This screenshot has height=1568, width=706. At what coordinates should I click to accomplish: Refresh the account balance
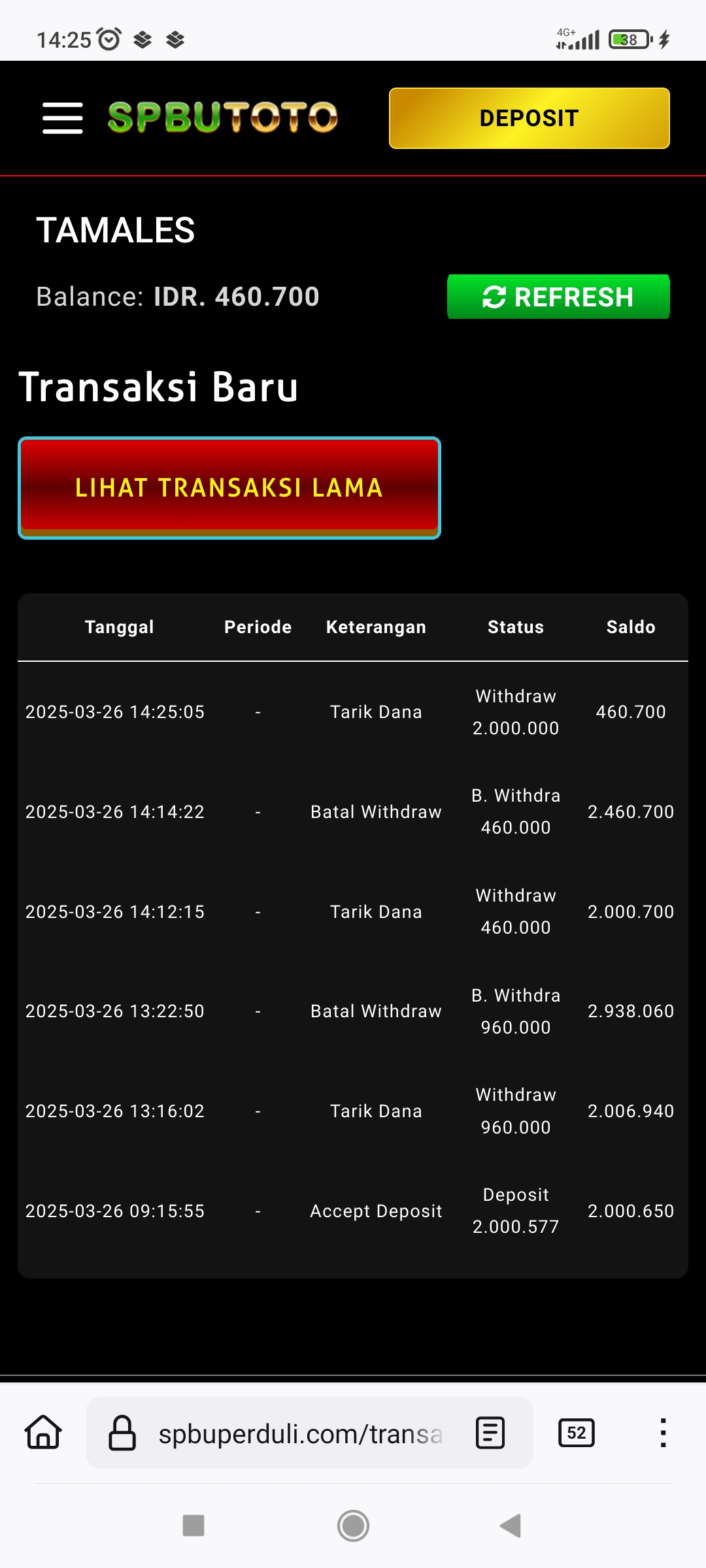(x=558, y=297)
